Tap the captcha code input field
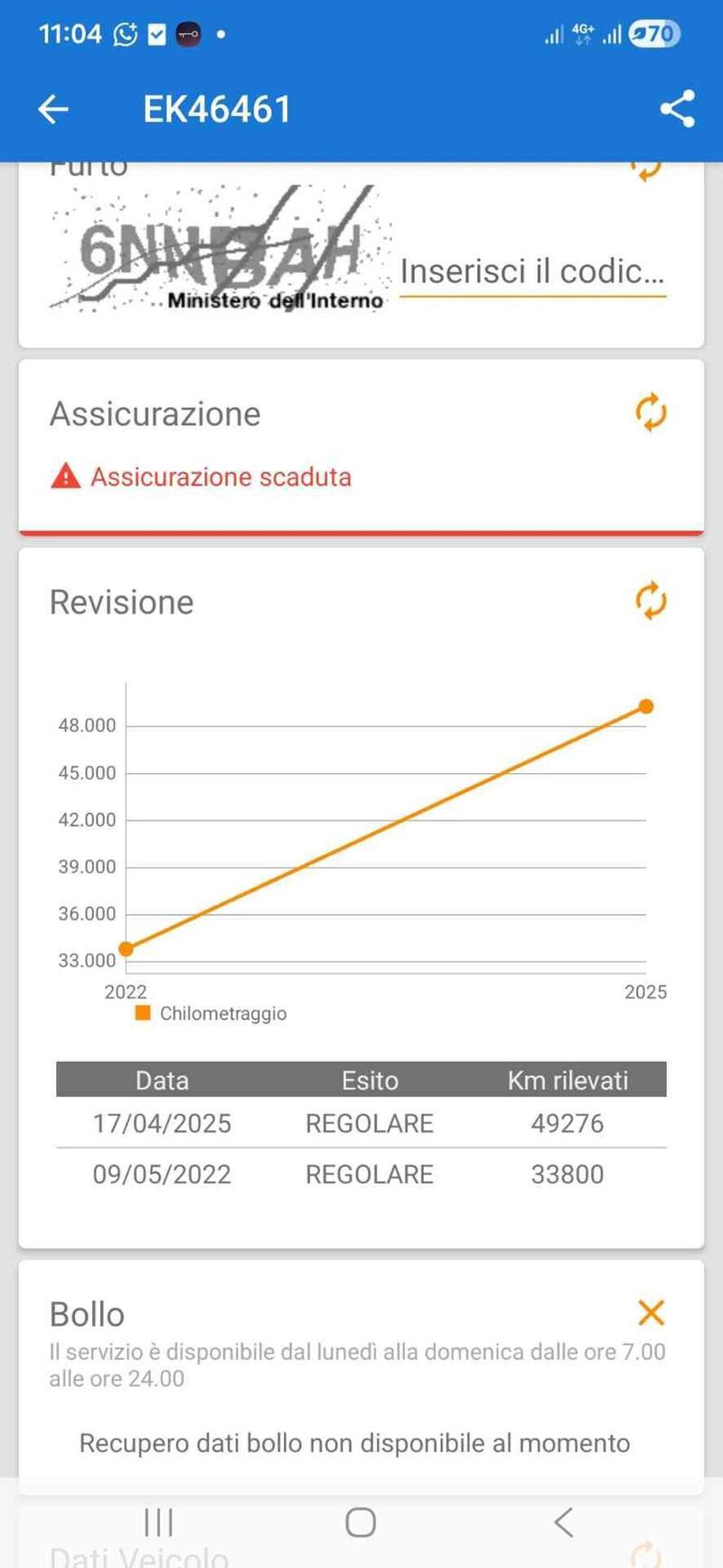 click(x=531, y=271)
